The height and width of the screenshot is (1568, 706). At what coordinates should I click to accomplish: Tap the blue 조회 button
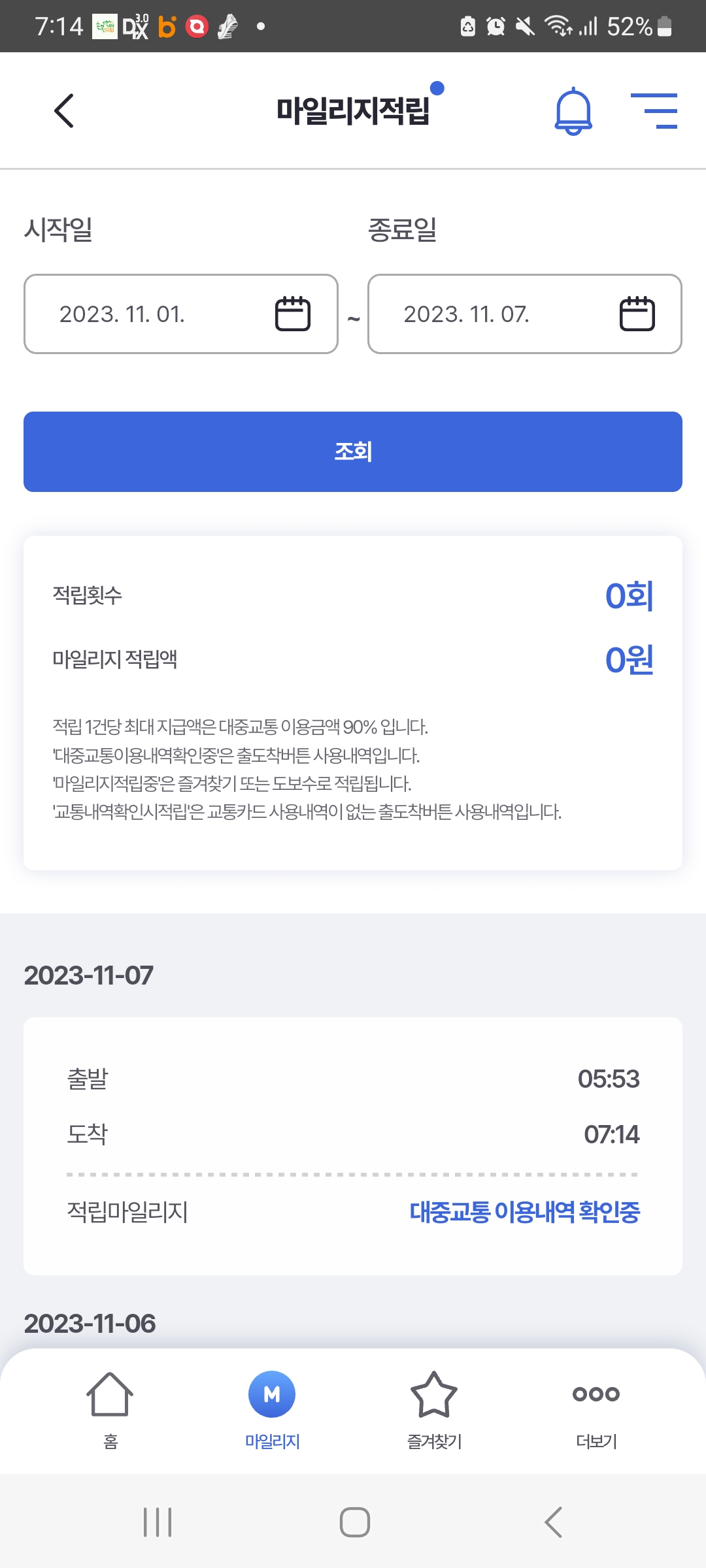click(353, 451)
